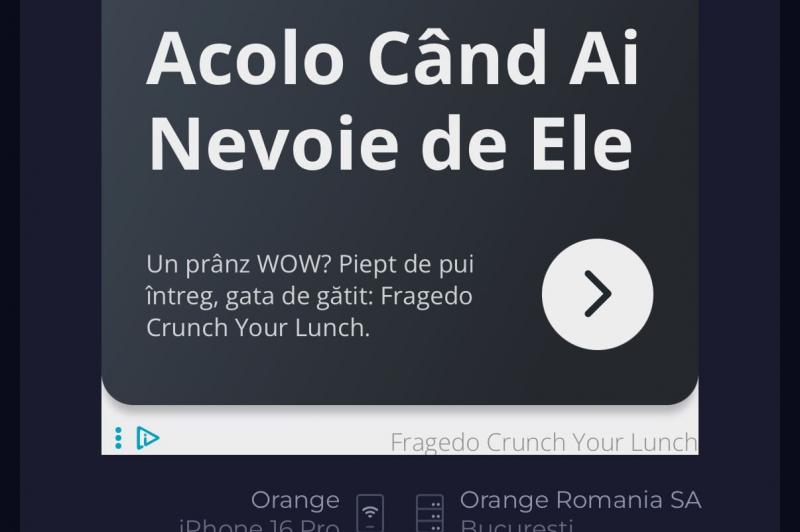Open the ad options three-dot menu
800x532 pixels.
pyautogui.click(x=118, y=438)
